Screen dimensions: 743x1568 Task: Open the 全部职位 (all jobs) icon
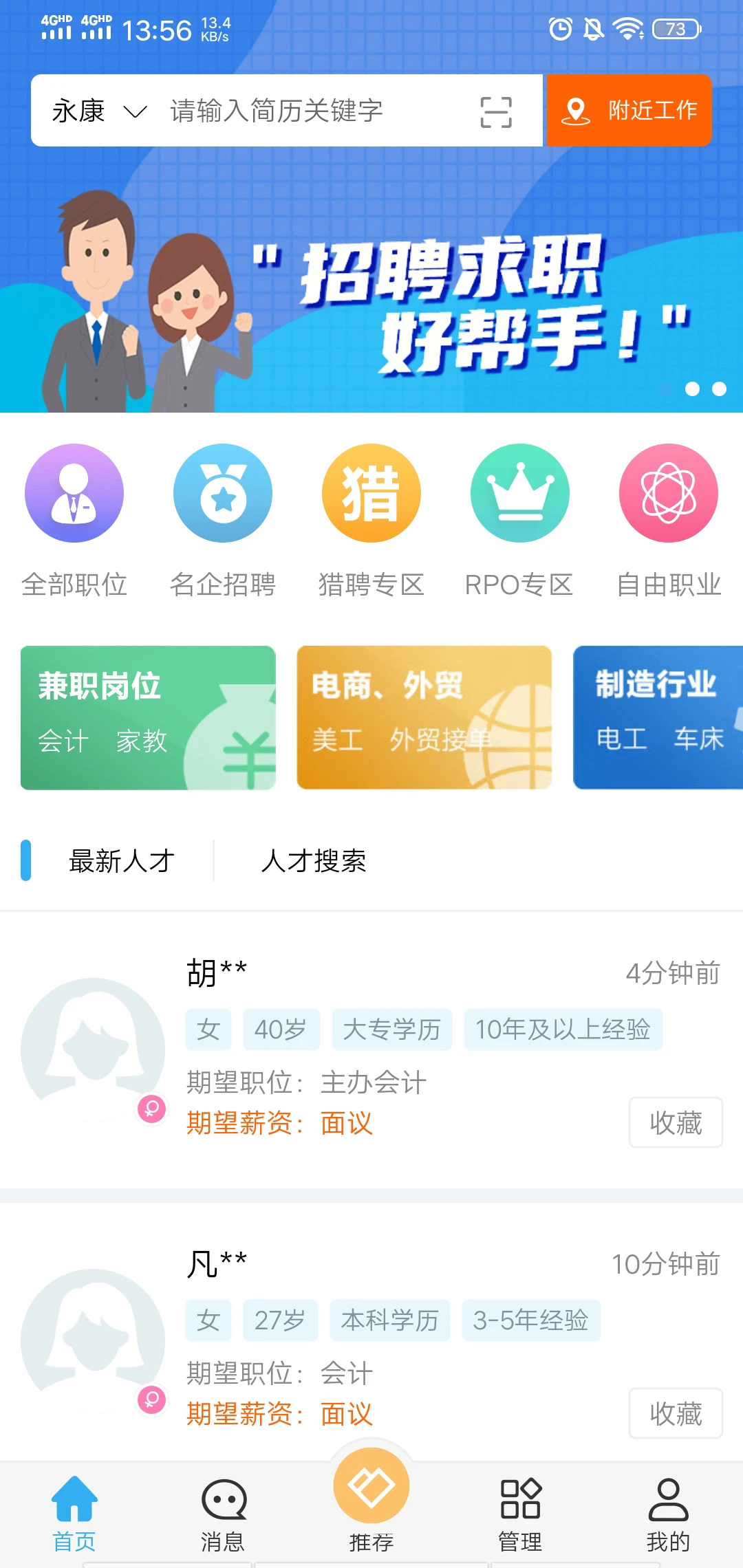point(74,492)
